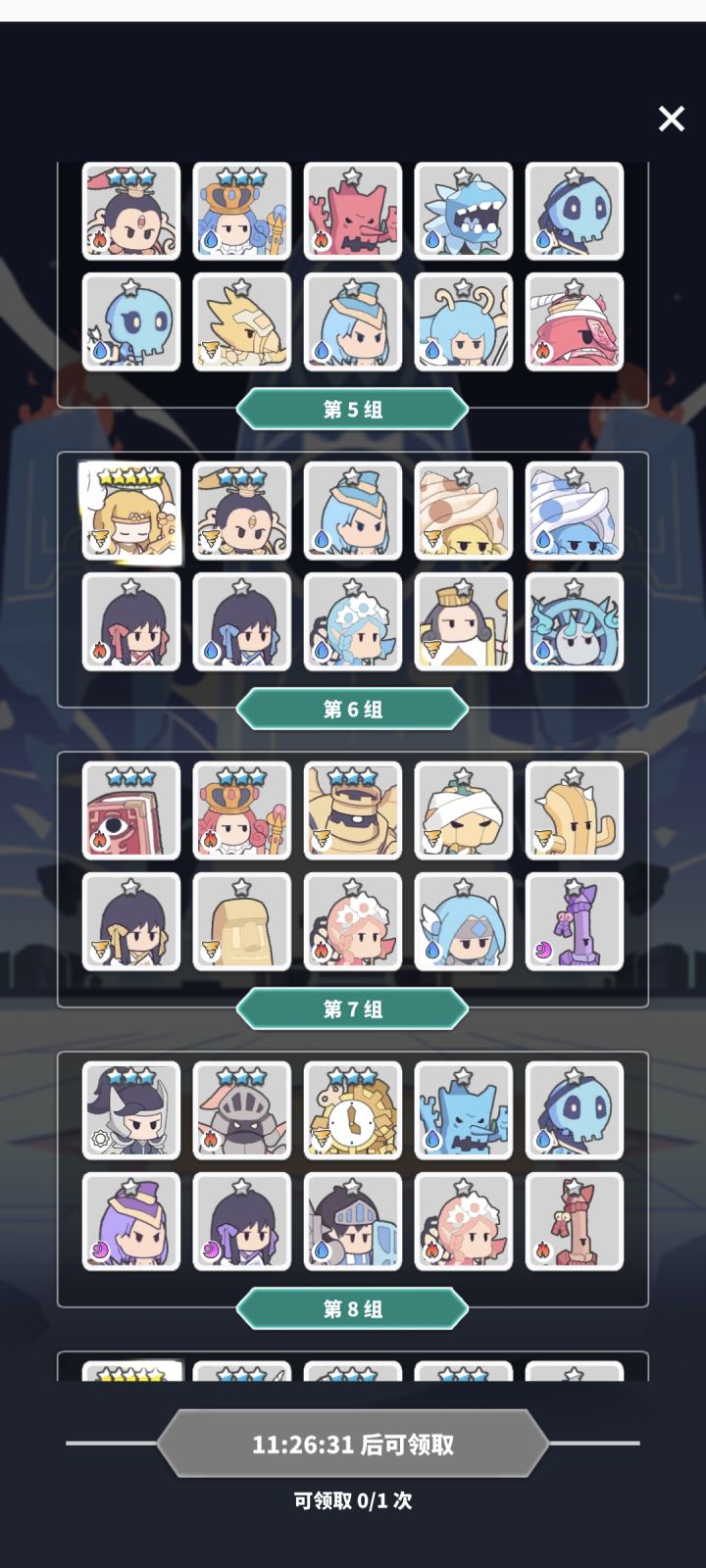
Task: Select the stone statue character in group 7
Action: point(241,921)
